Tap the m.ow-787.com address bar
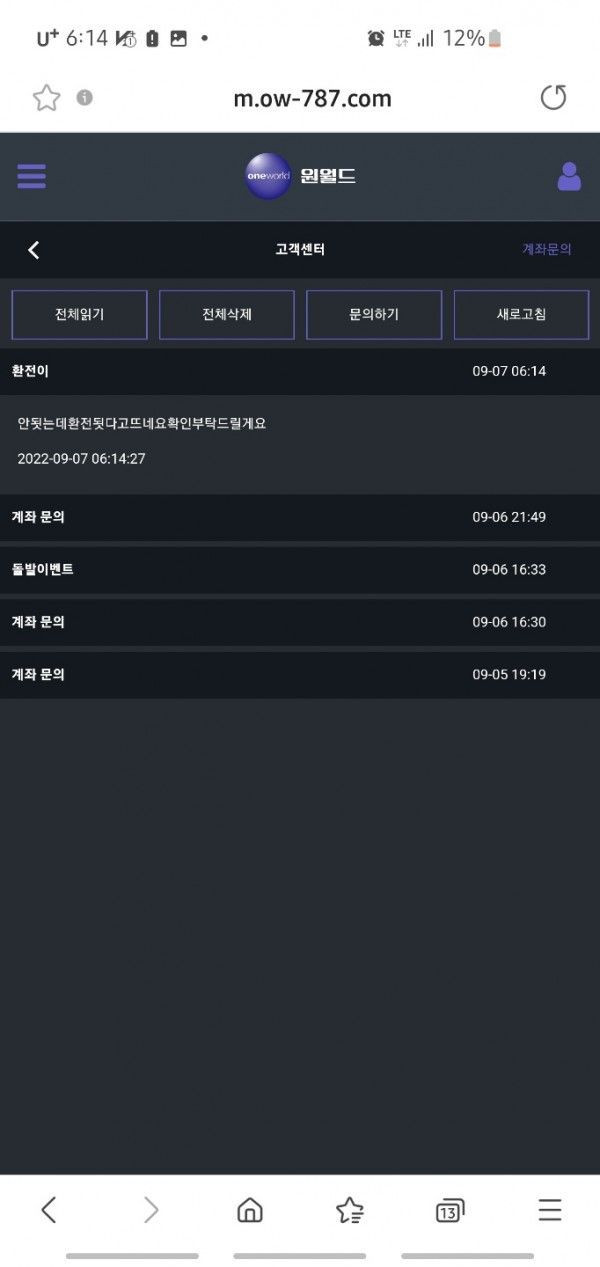The height and width of the screenshot is (1267, 600). coord(312,98)
